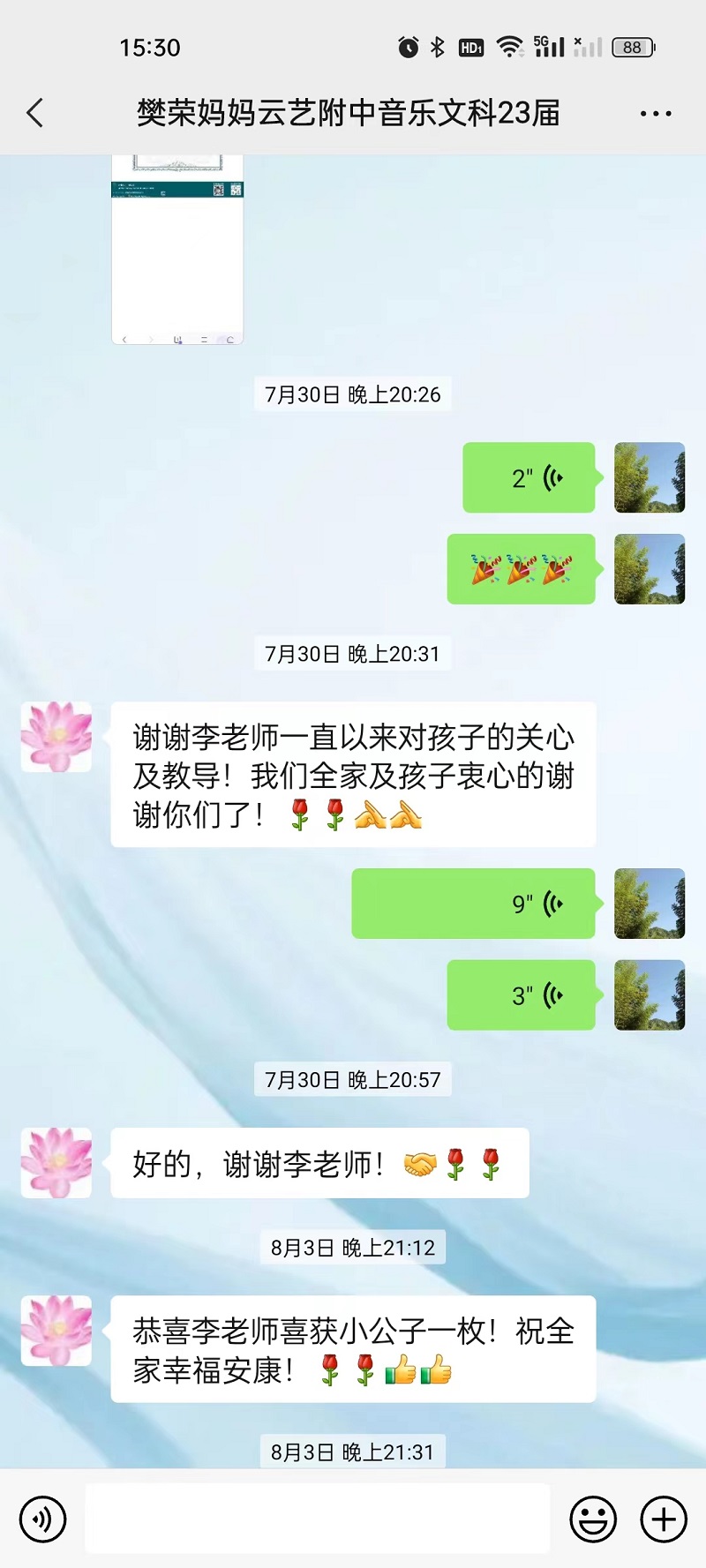Open my bamboo avatar next to party emojis
The image size is (706, 1568).
[650, 569]
